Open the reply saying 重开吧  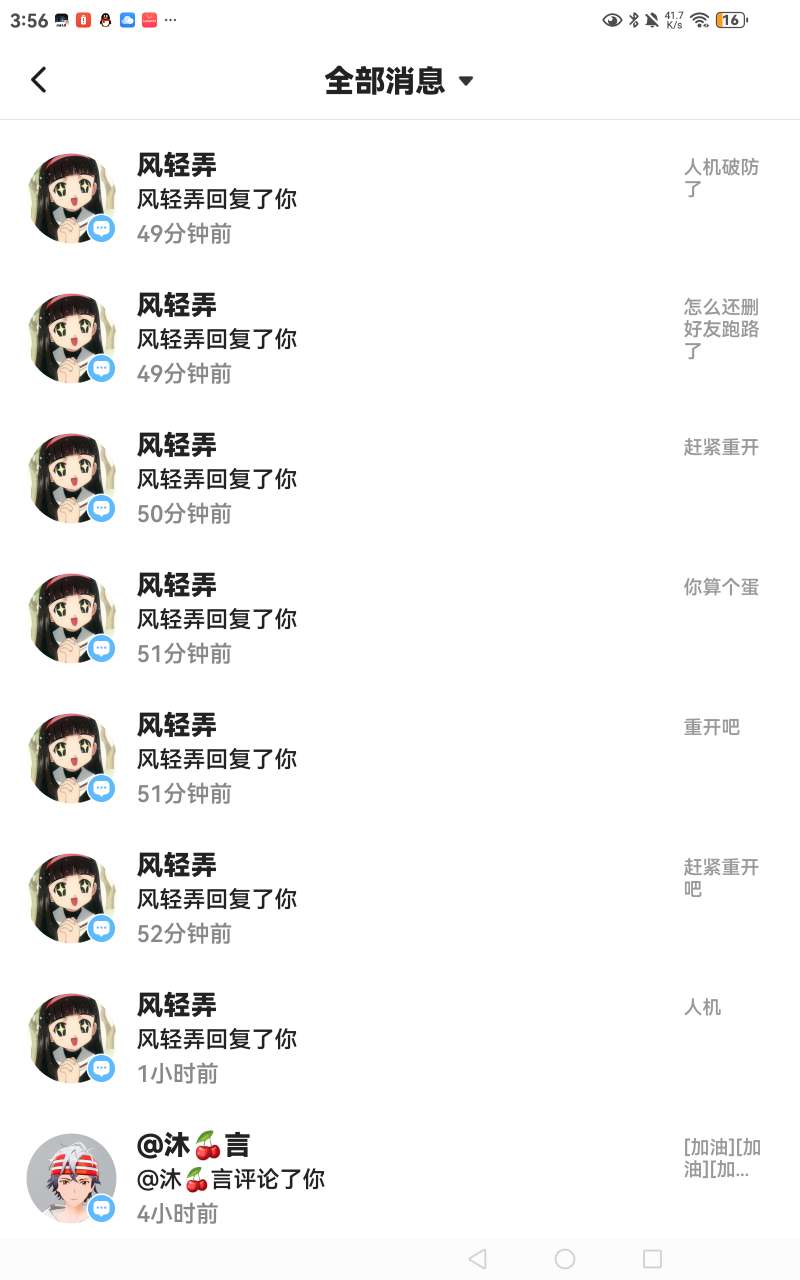400,759
